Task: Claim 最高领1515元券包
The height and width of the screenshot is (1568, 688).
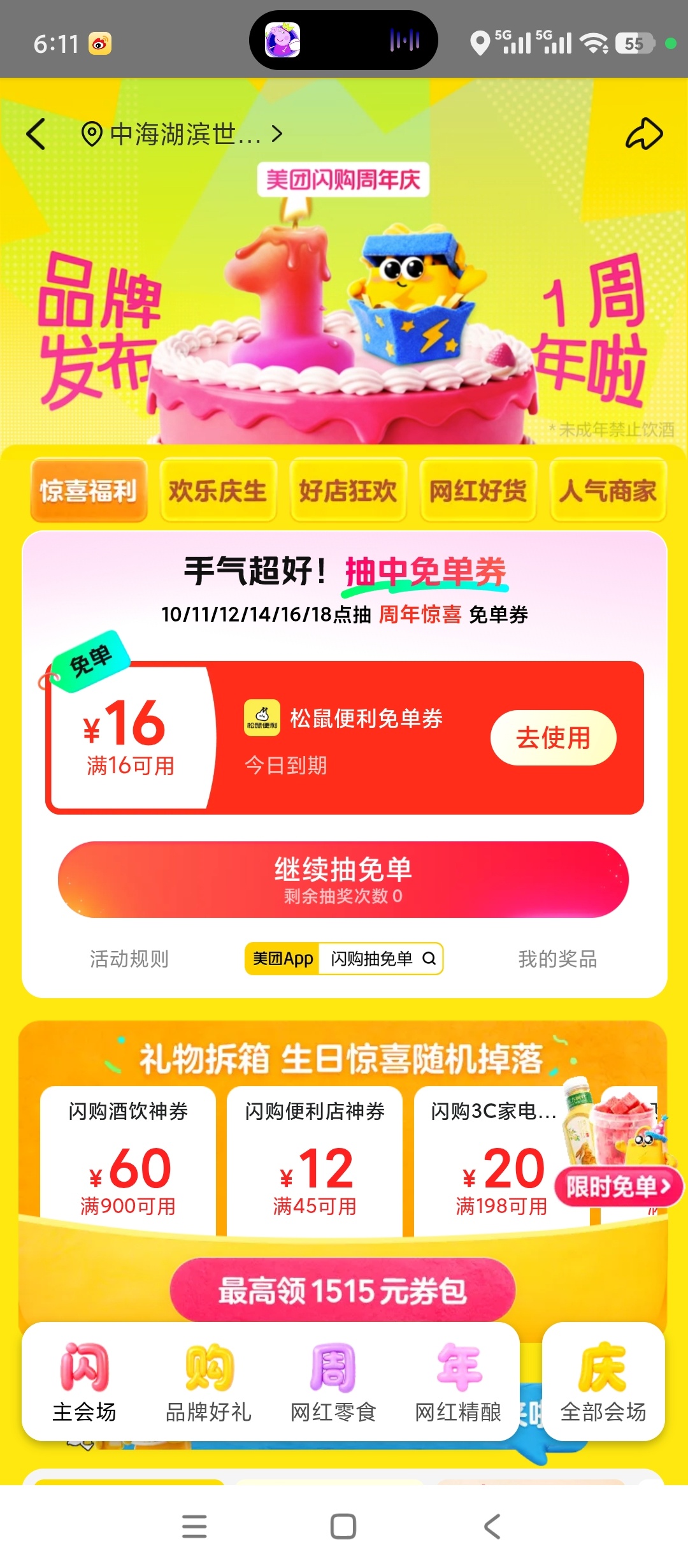Action: click(343, 1291)
